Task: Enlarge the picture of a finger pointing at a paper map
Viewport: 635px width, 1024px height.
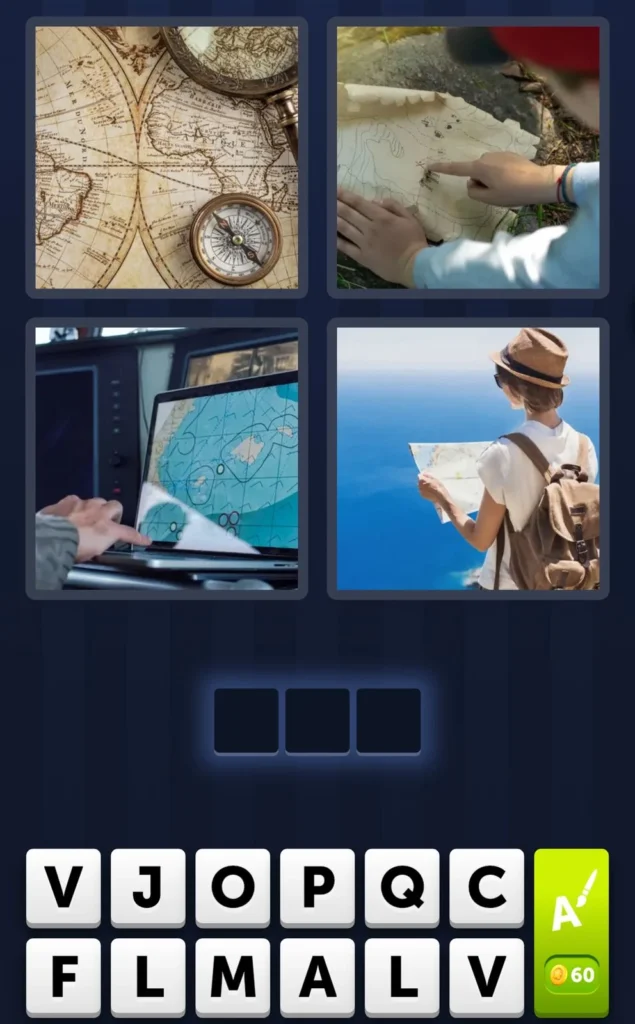Action: pos(468,157)
